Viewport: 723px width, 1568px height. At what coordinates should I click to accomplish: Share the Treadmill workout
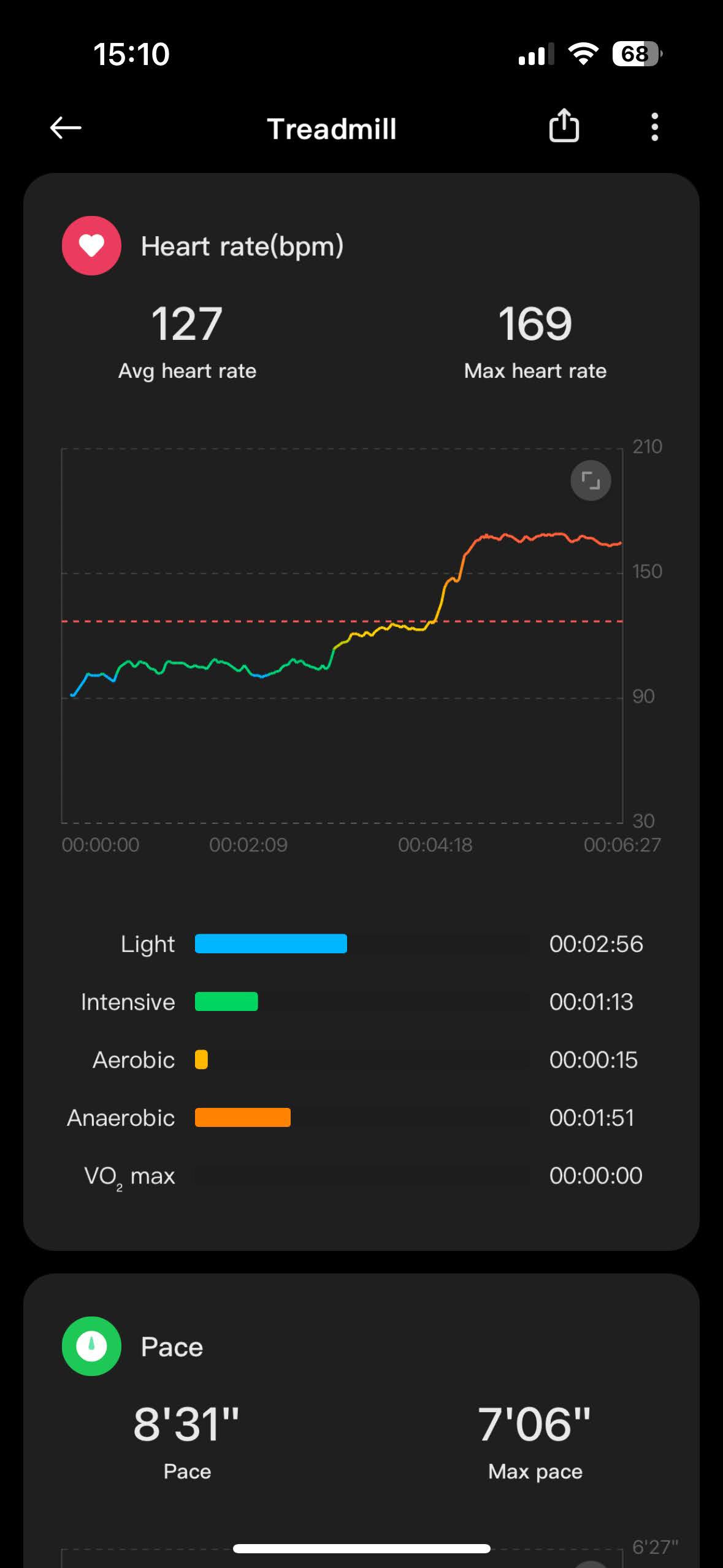564,126
